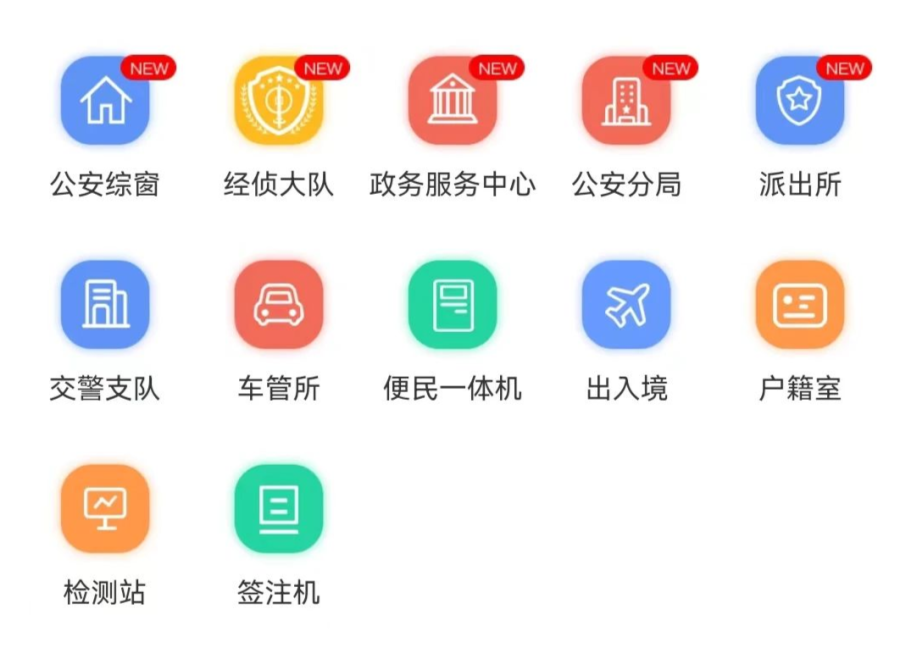The image size is (900, 659).
Task: Select 经侦大队 entry
Action: (x=279, y=101)
